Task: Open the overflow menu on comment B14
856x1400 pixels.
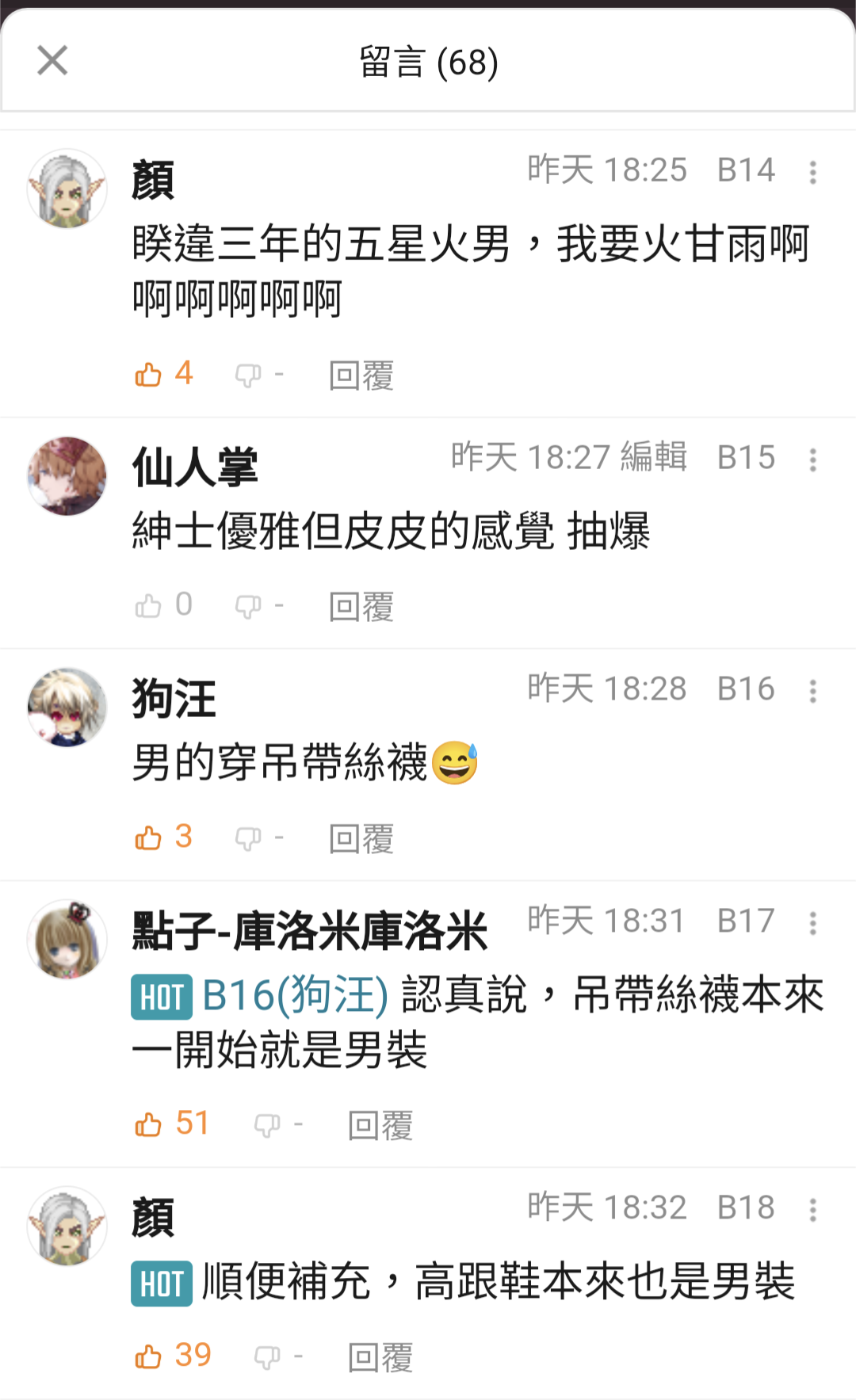Action: click(813, 171)
